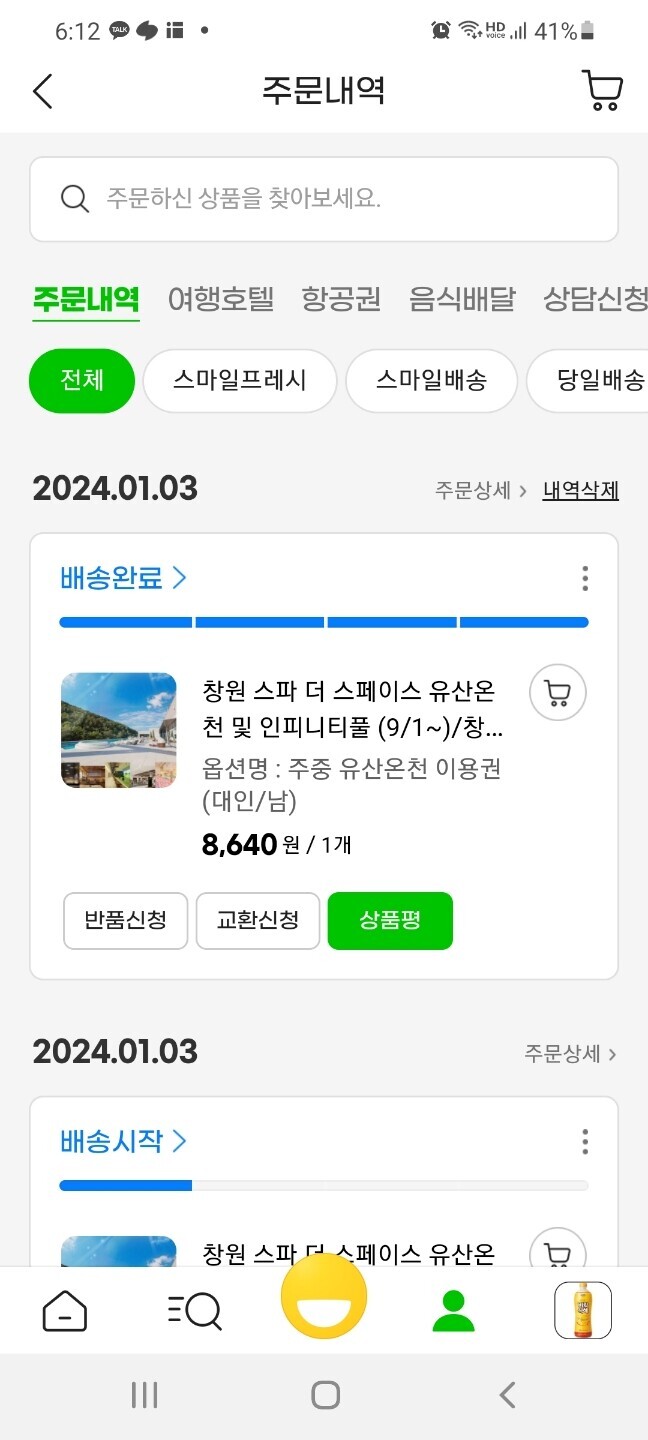The height and width of the screenshot is (1440, 648).
Task: Tap the yellow smile button in bottom bar
Action: (324, 1297)
